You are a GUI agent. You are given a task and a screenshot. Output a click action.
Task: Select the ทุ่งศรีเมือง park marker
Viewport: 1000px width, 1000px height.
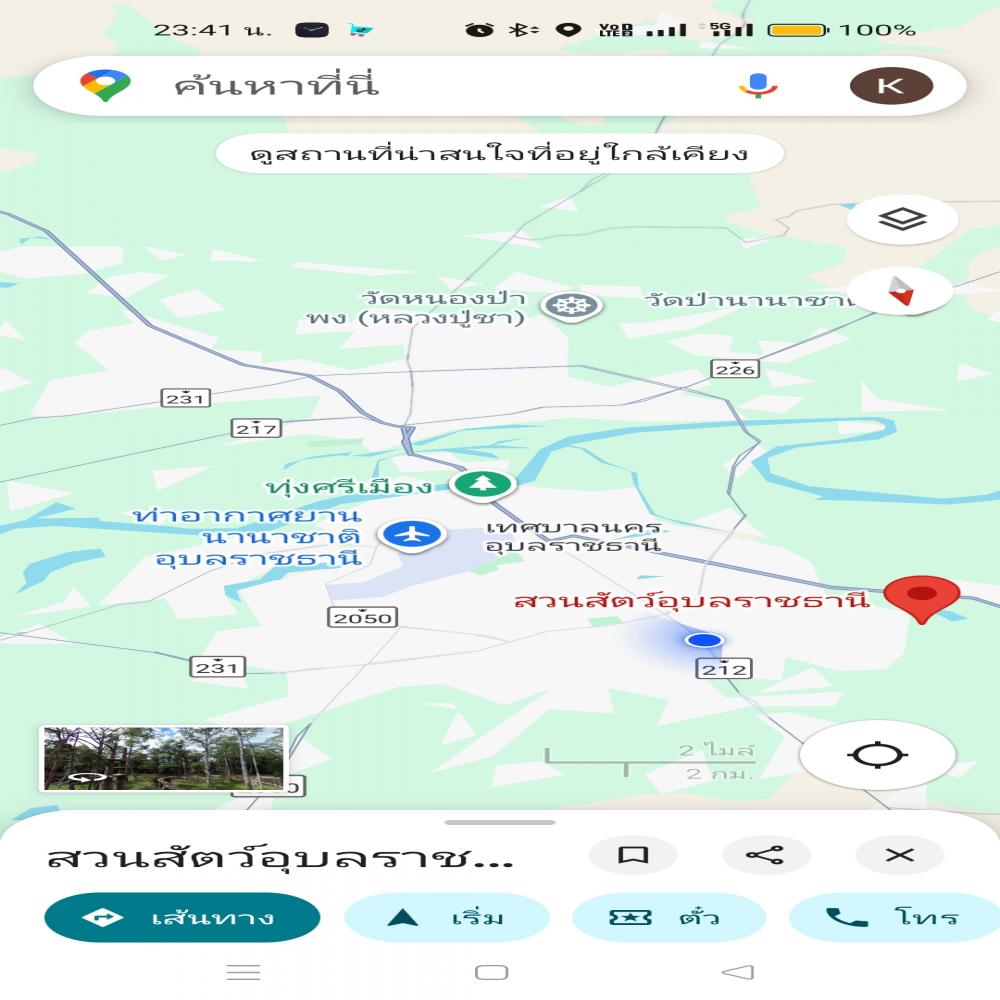tap(483, 485)
